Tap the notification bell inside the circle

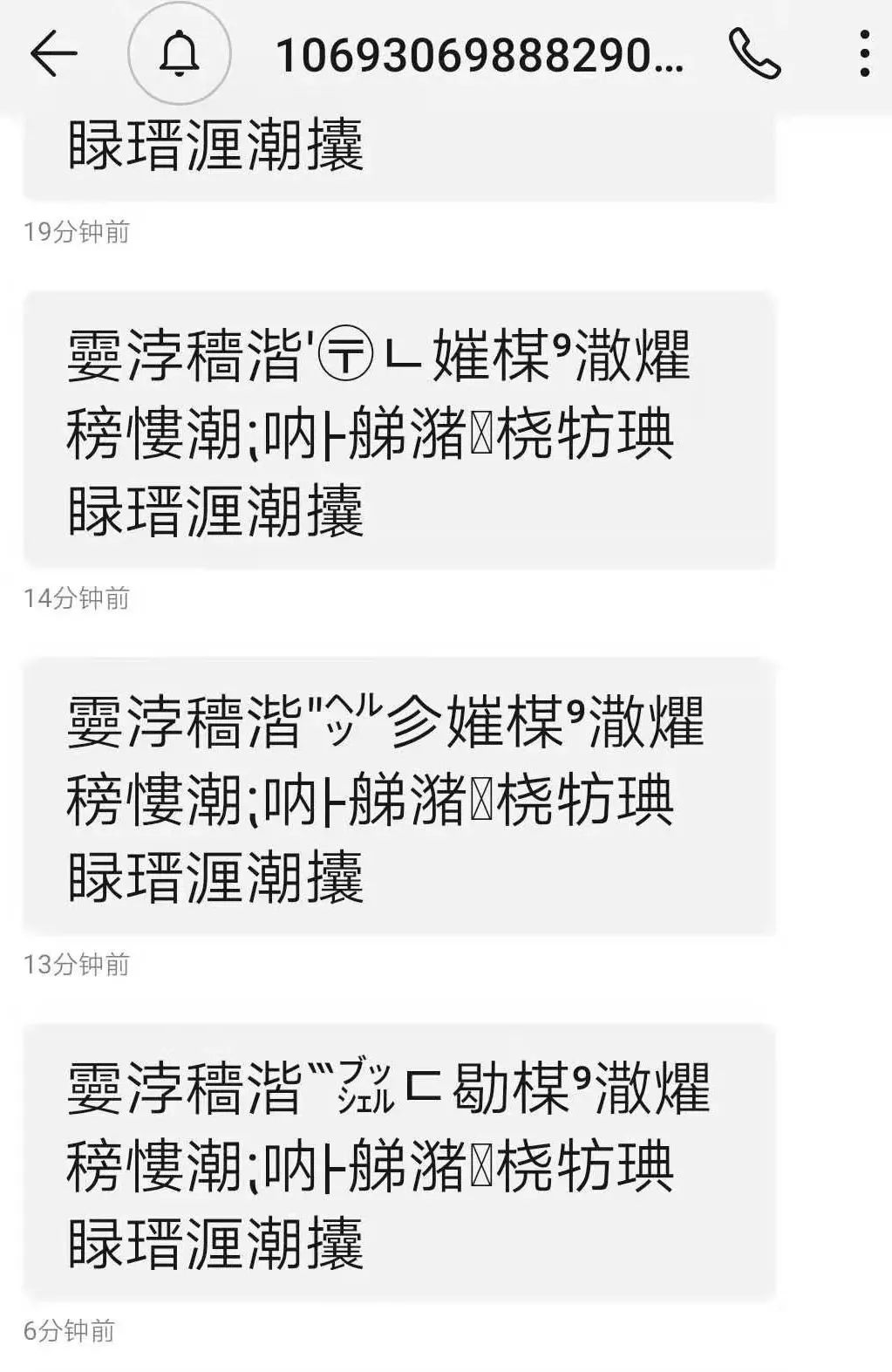click(177, 55)
